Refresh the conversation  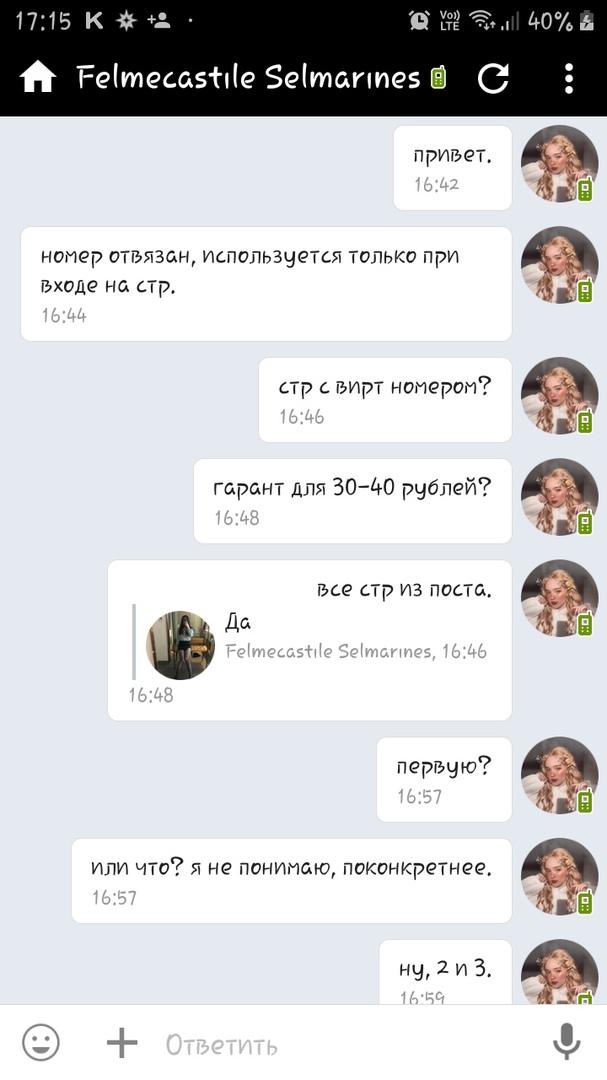493,77
